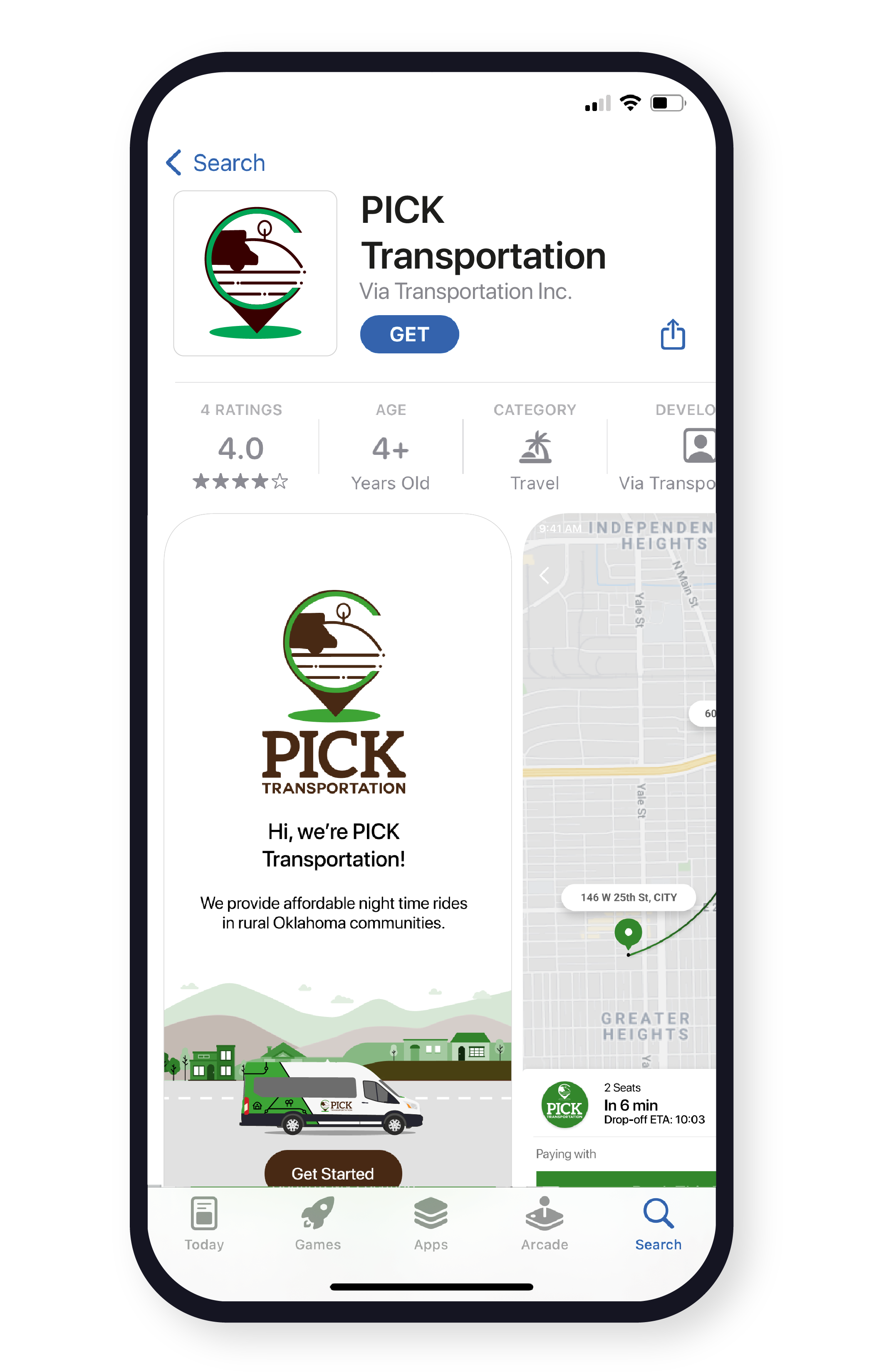
Task: Tap the 4.0 star rating display
Action: [240, 449]
